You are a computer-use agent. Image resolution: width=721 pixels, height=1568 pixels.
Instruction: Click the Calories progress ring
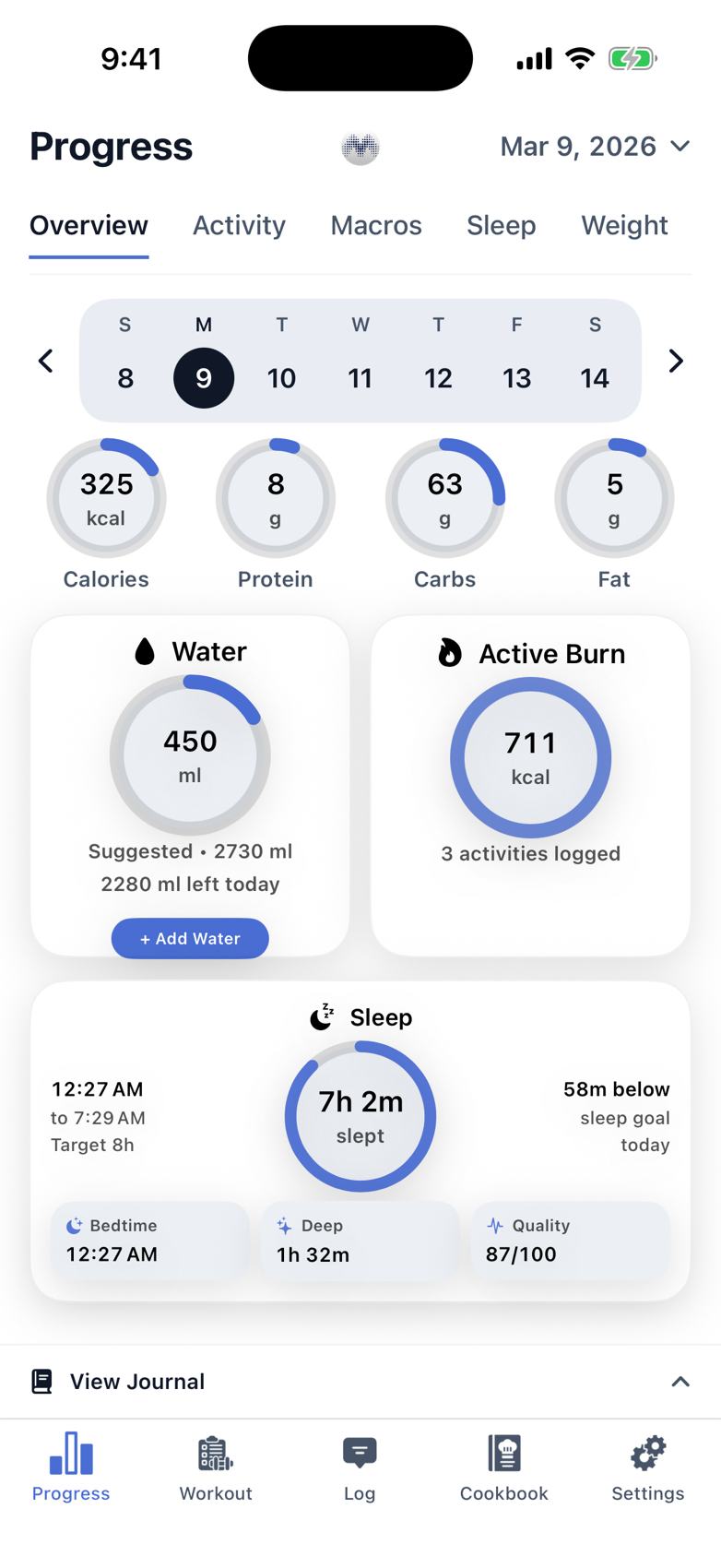click(106, 498)
